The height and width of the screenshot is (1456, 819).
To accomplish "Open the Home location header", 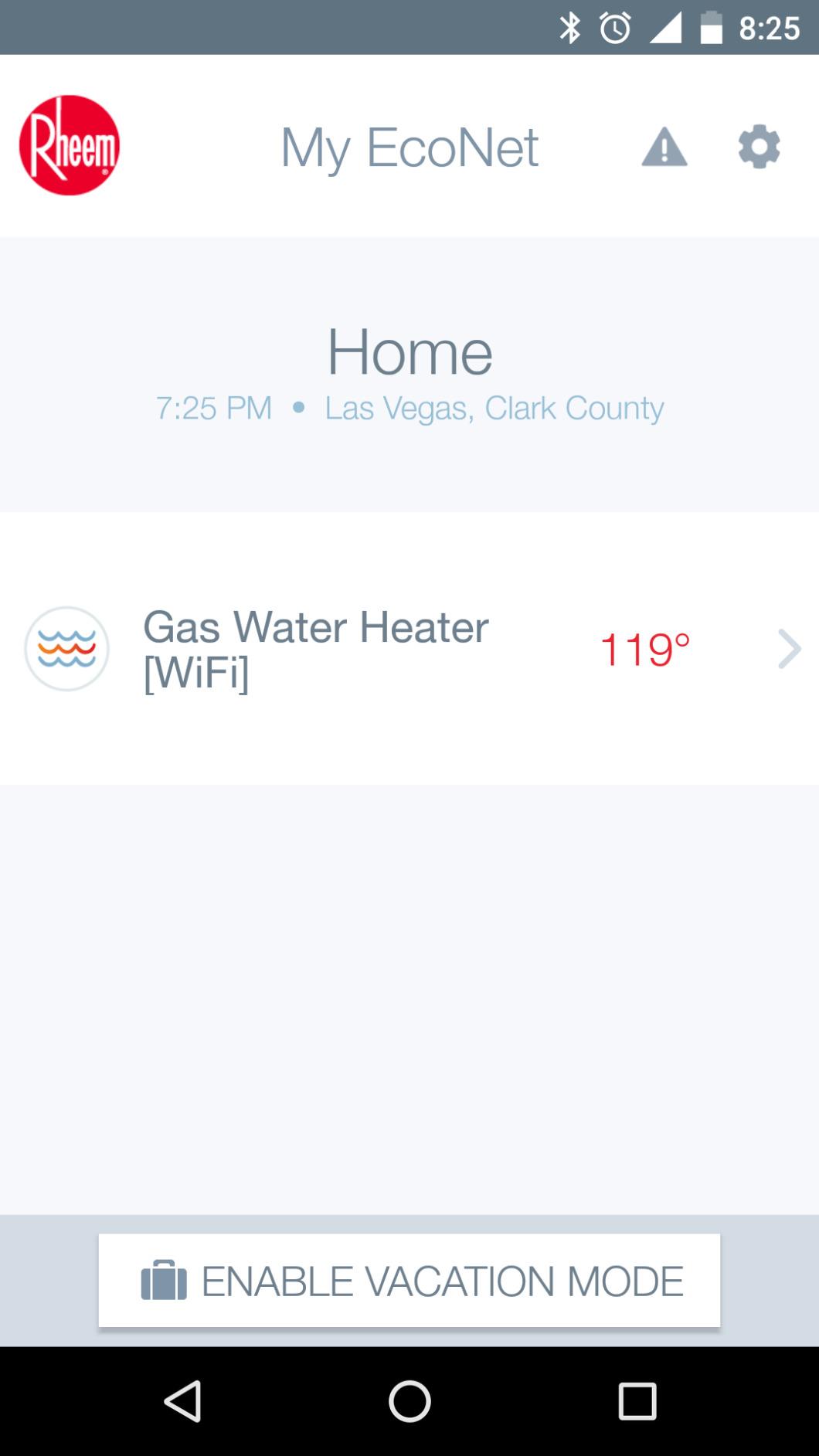I will 410,351.
